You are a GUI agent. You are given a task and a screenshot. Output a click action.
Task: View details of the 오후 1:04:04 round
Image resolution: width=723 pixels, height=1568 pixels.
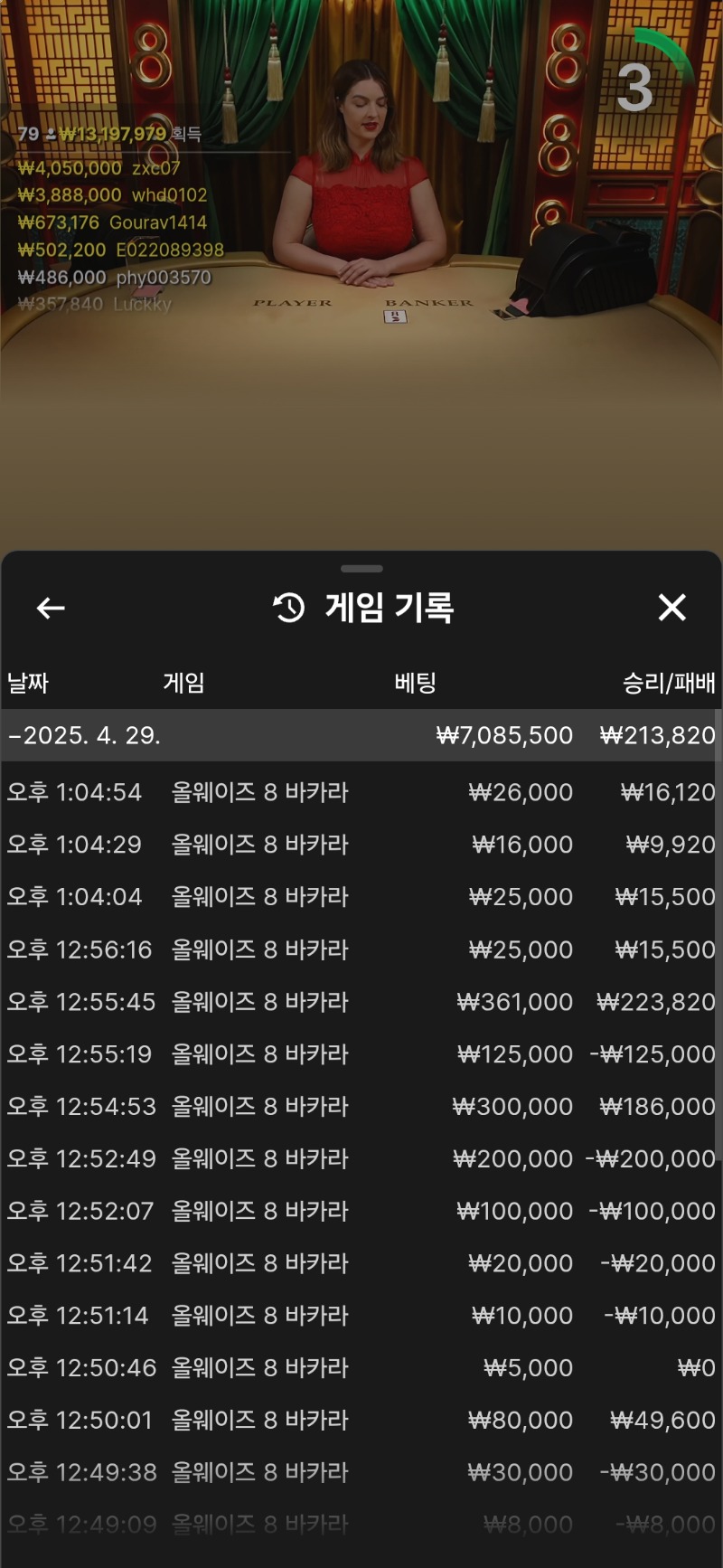pos(360,897)
